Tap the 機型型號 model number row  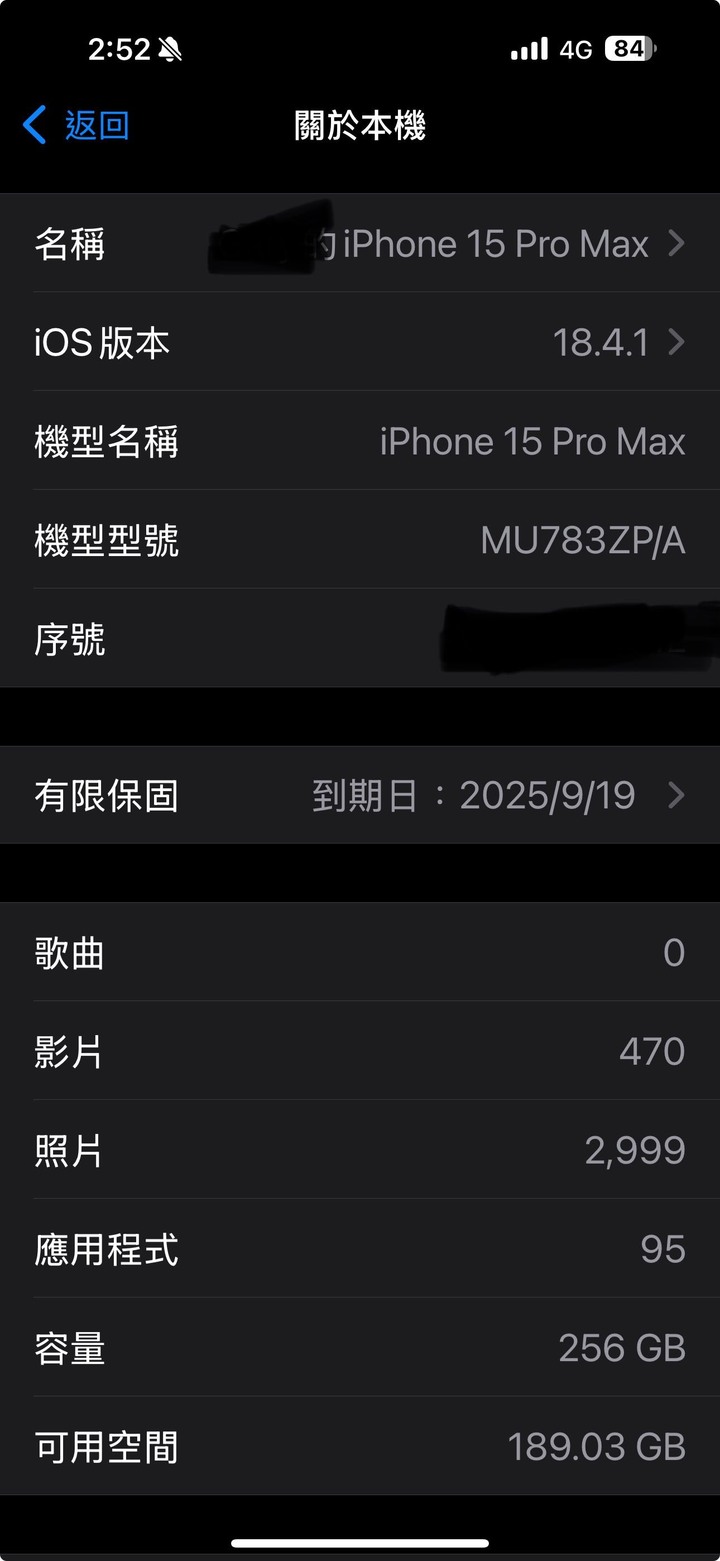click(360, 540)
